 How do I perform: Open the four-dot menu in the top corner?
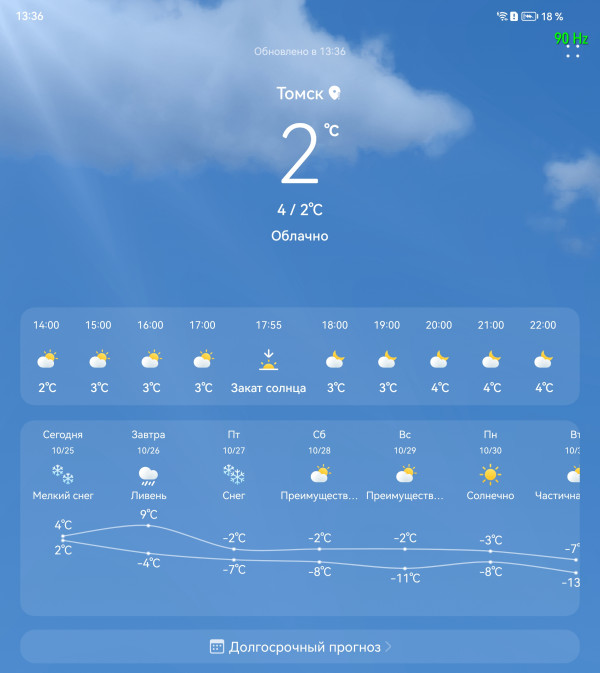pyautogui.click(x=573, y=51)
